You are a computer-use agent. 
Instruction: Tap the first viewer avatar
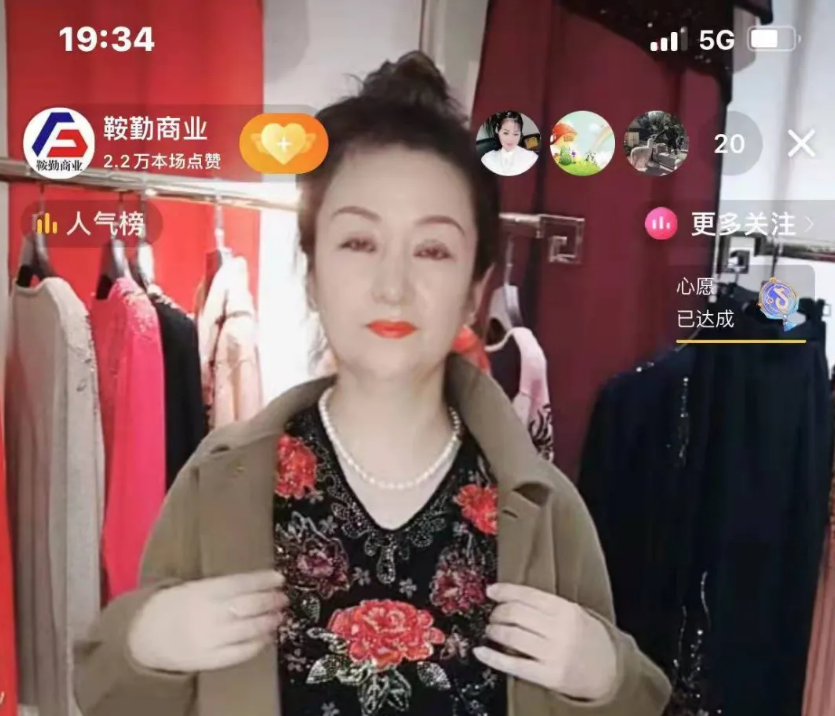pyautogui.click(x=508, y=144)
